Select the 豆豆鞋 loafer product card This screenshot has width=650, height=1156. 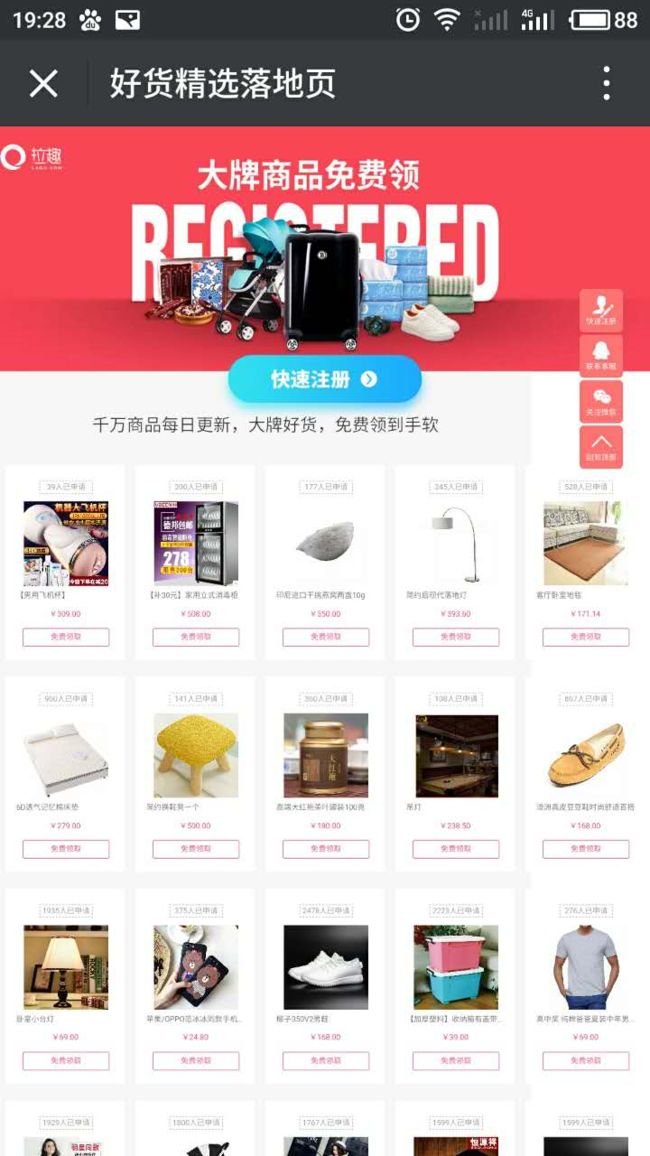click(x=586, y=773)
